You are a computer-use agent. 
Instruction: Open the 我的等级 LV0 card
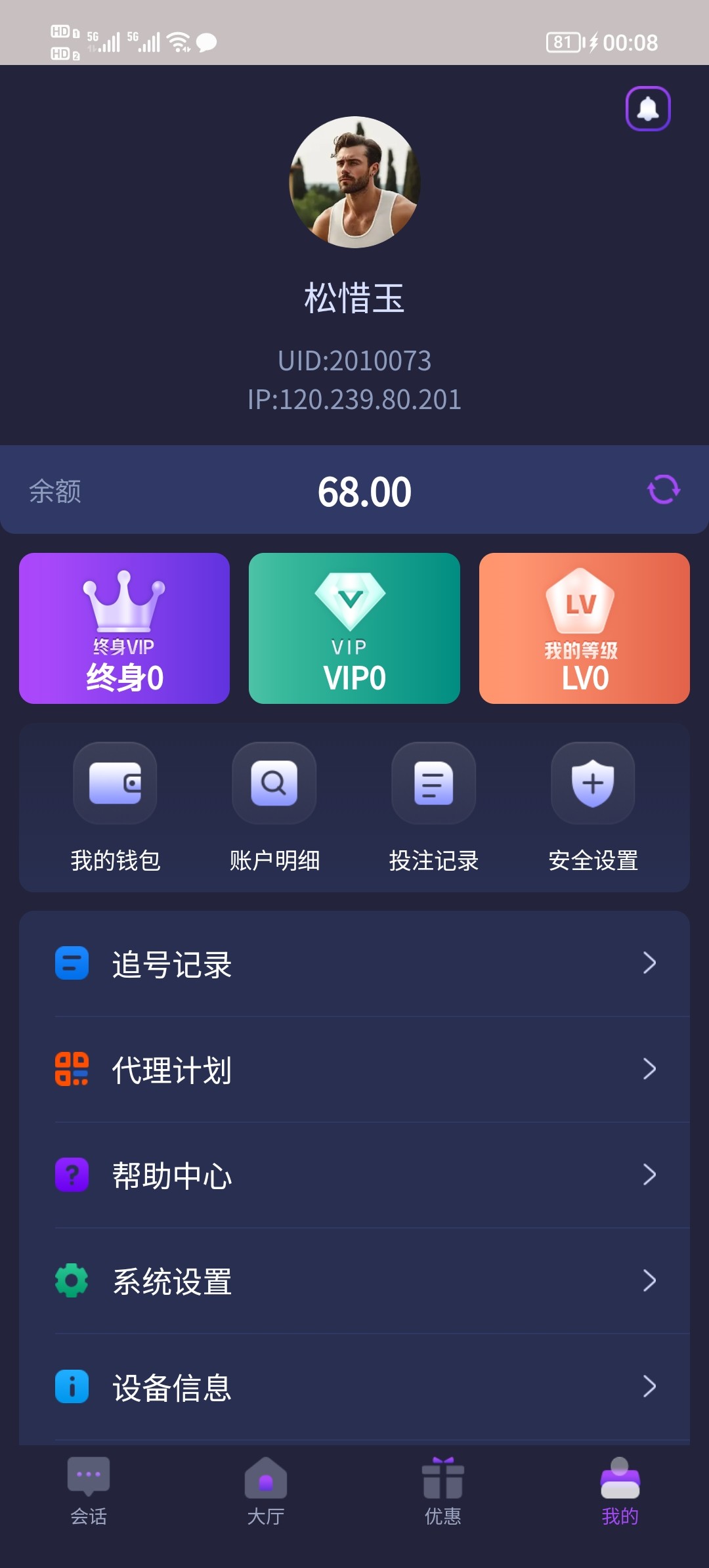pos(584,628)
